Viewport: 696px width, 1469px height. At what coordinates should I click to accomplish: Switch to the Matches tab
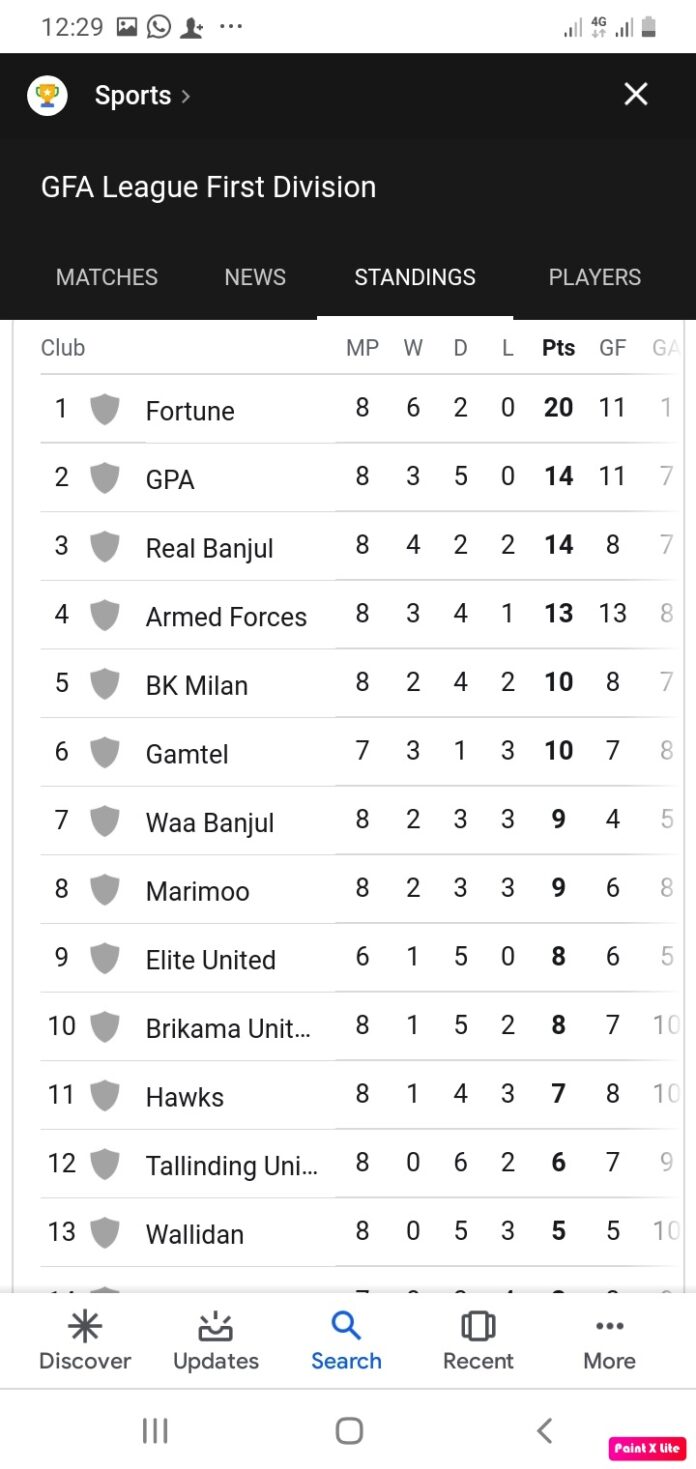coord(107,277)
